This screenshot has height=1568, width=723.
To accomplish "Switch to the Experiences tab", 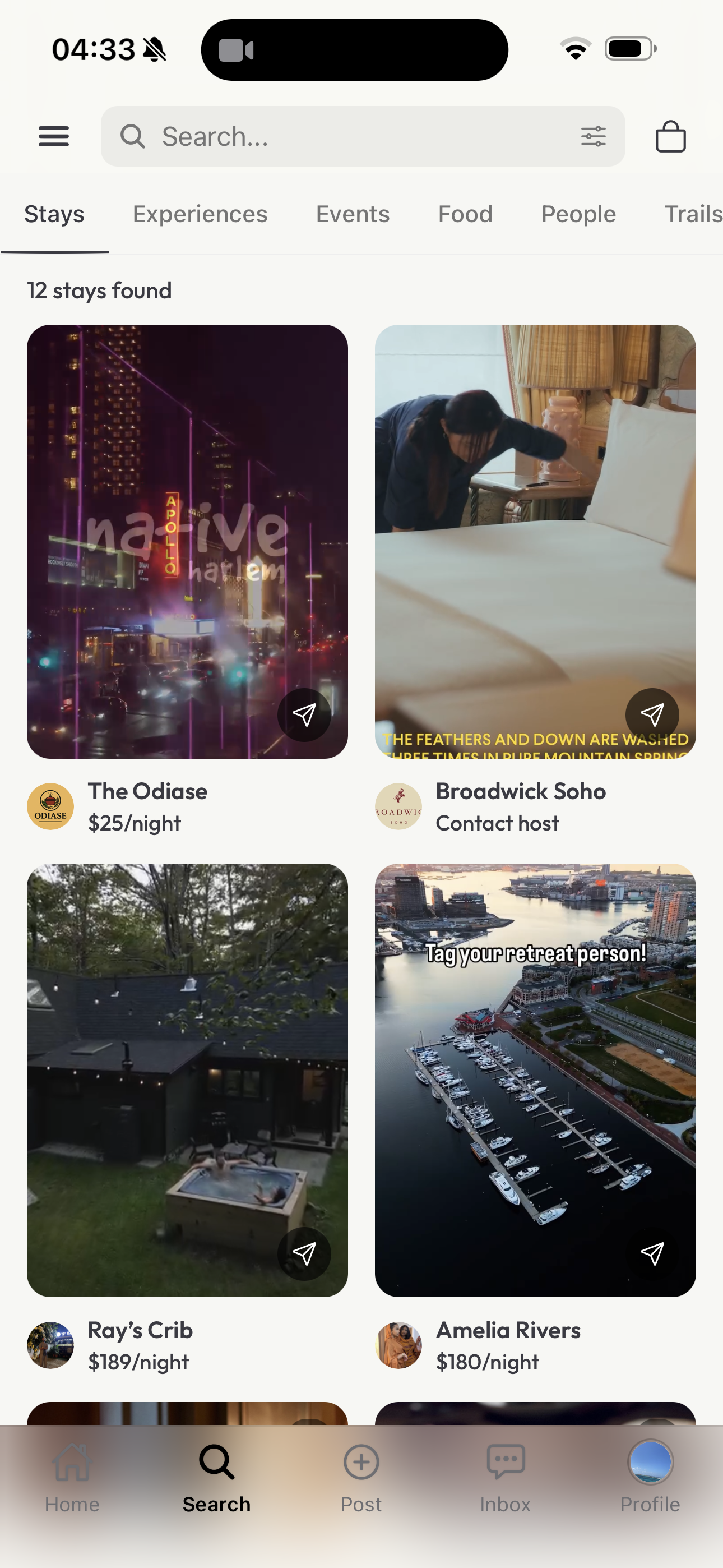I will point(200,214).
